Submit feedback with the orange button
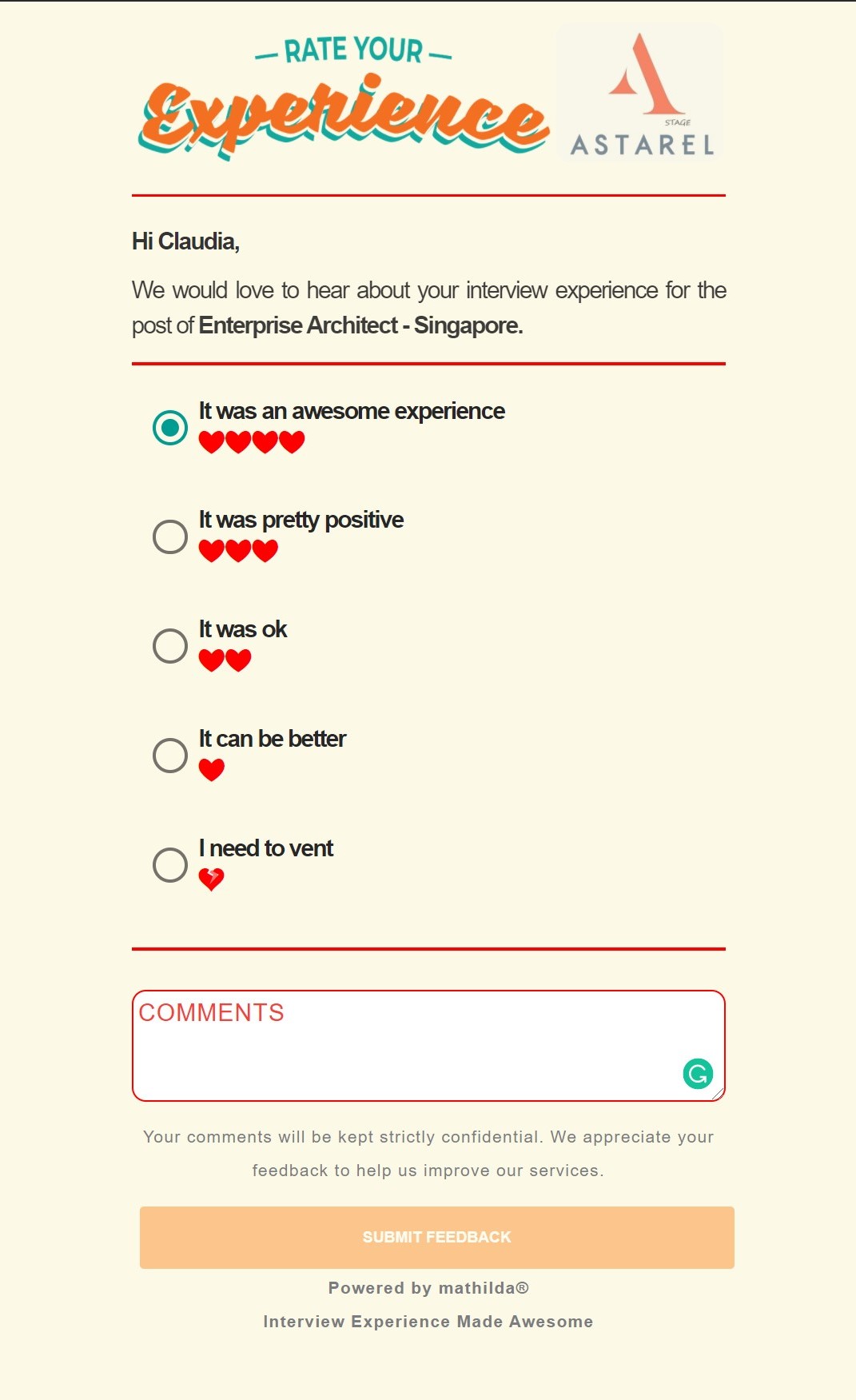This screenshot has width=856, height=1400. point(436,1237)
